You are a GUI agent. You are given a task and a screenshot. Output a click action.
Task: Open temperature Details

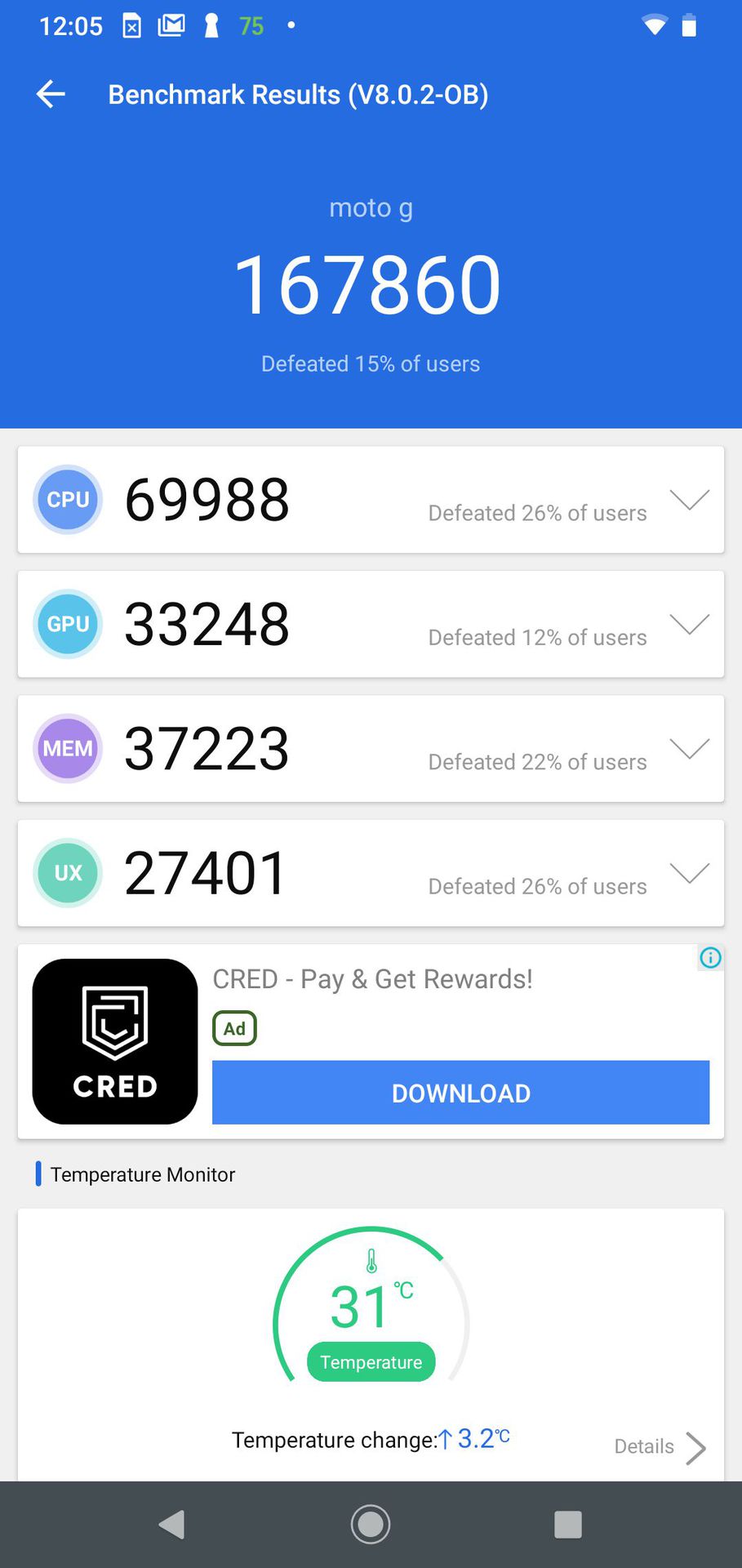(x=660, y=1447)
